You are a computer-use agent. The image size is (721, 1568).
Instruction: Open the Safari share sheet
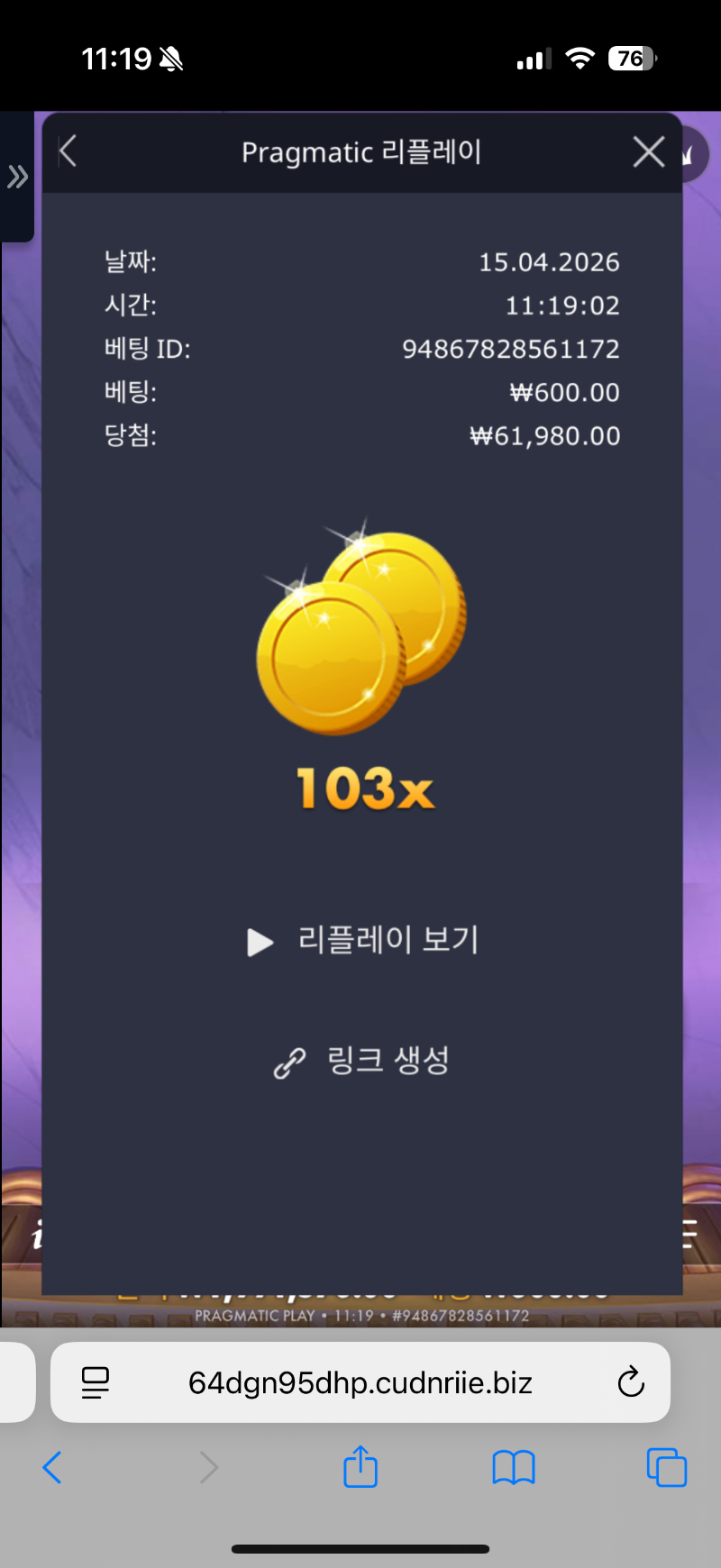pos(360,1467)
